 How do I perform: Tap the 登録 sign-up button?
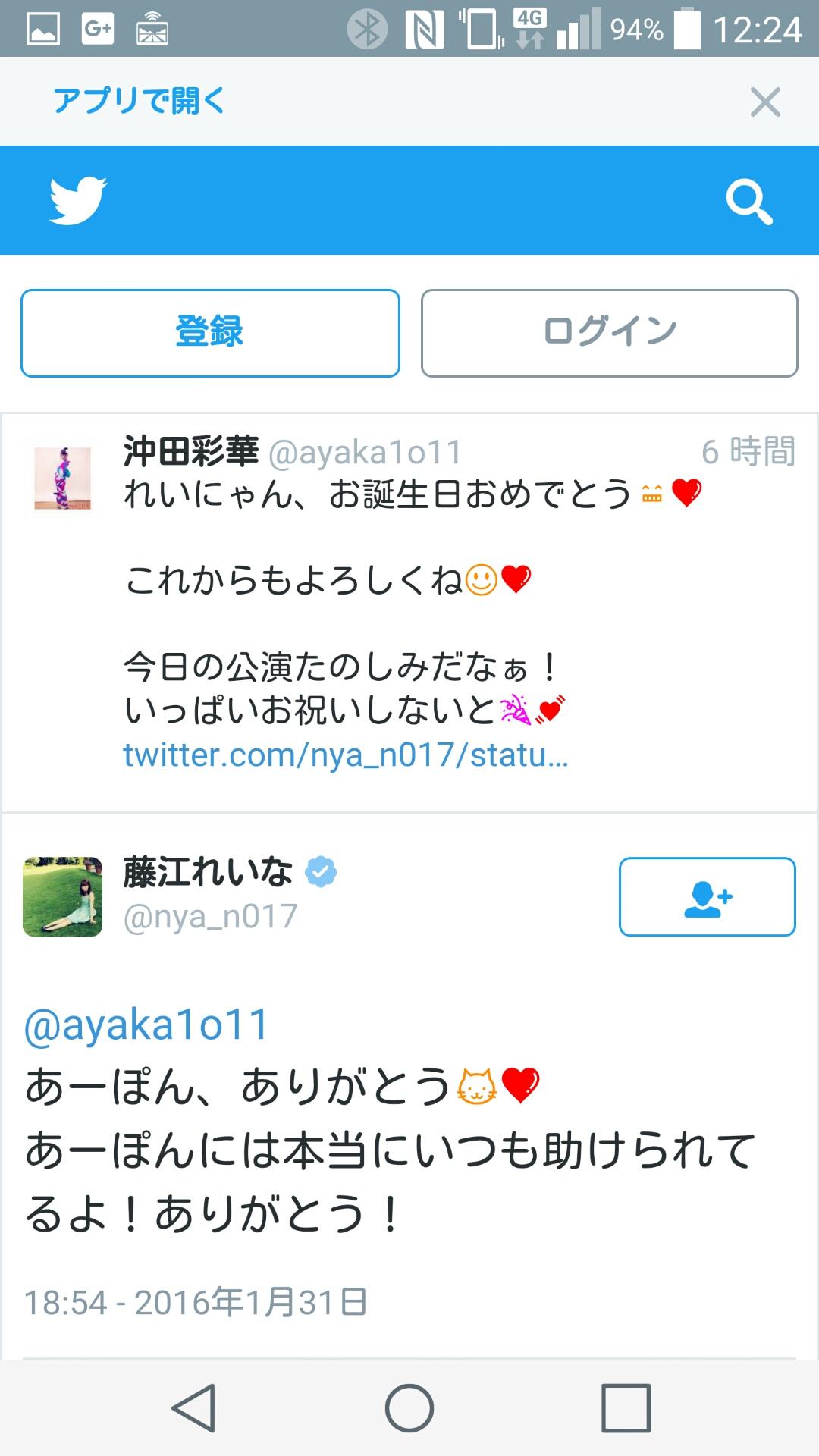210,333
